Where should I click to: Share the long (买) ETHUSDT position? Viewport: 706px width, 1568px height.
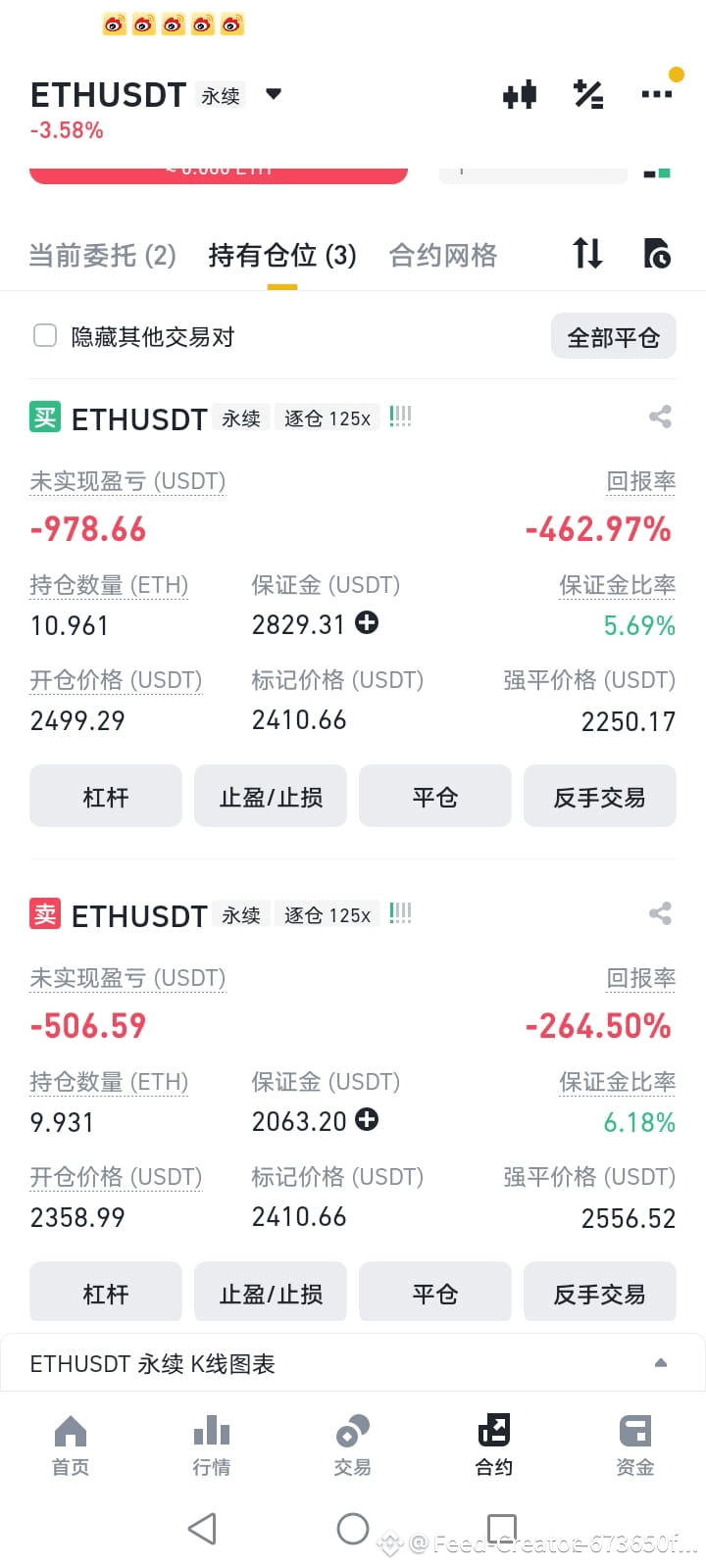[660, 416]
